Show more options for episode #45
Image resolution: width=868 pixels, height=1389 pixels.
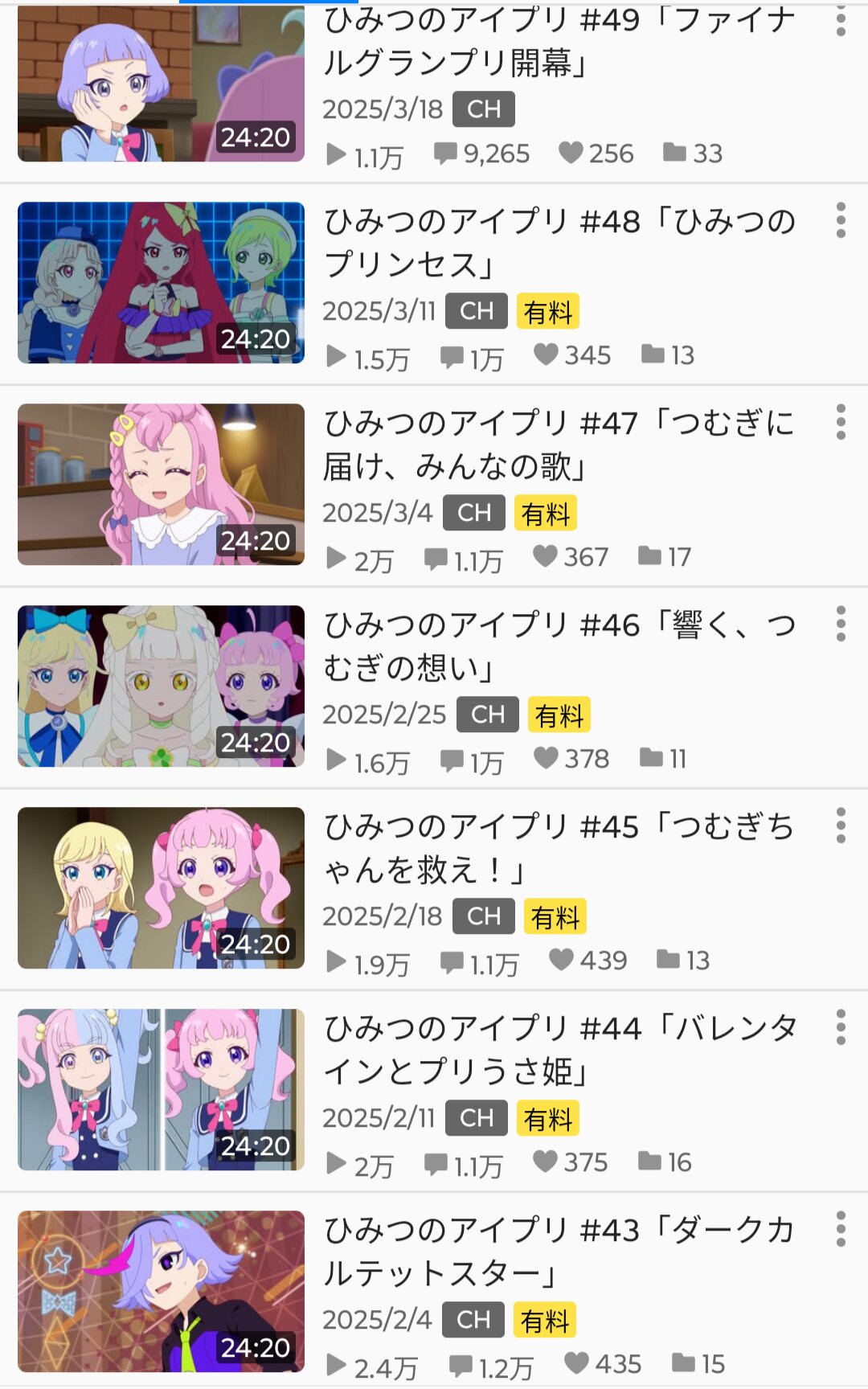tap(841, 826)
